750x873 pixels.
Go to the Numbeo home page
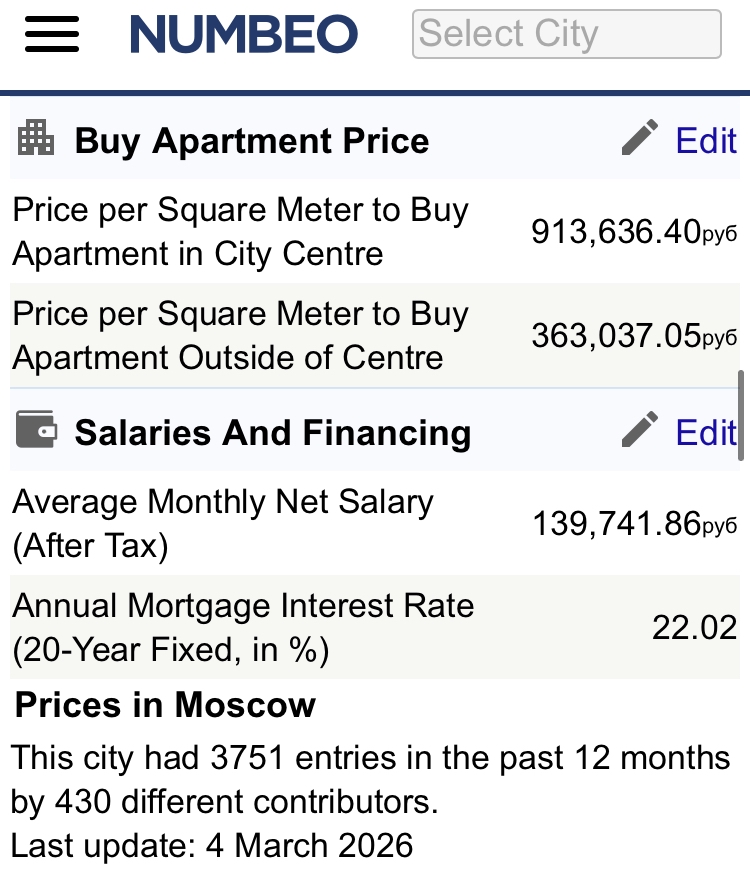(x=244, y=35)
